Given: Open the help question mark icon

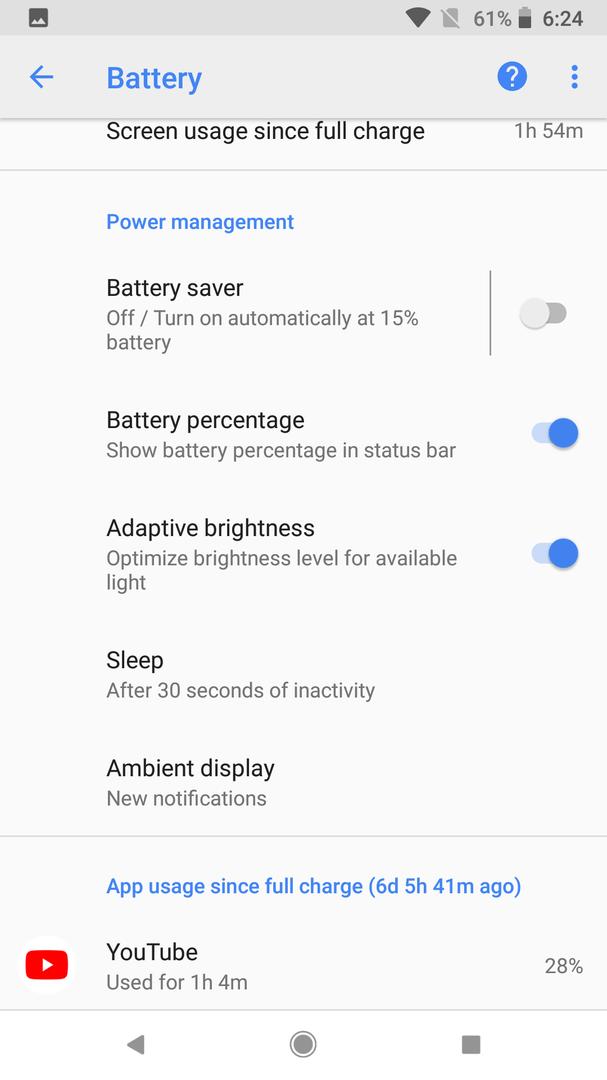Looking at the screenshot, I should (x=512, y=77).
